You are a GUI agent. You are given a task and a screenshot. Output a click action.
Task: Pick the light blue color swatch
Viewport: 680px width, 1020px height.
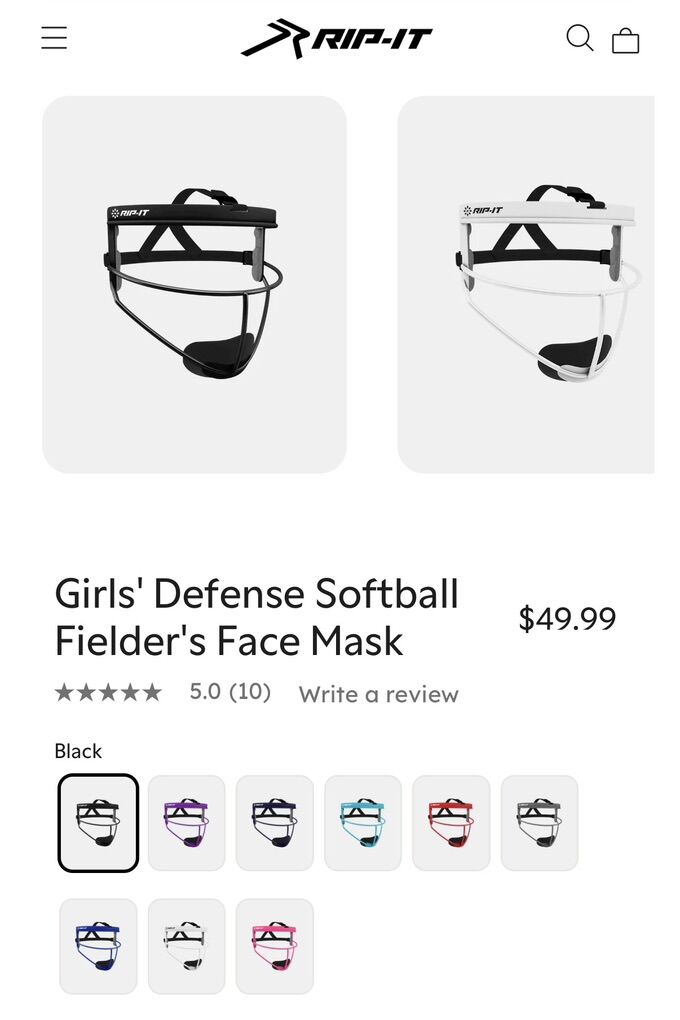363,823
